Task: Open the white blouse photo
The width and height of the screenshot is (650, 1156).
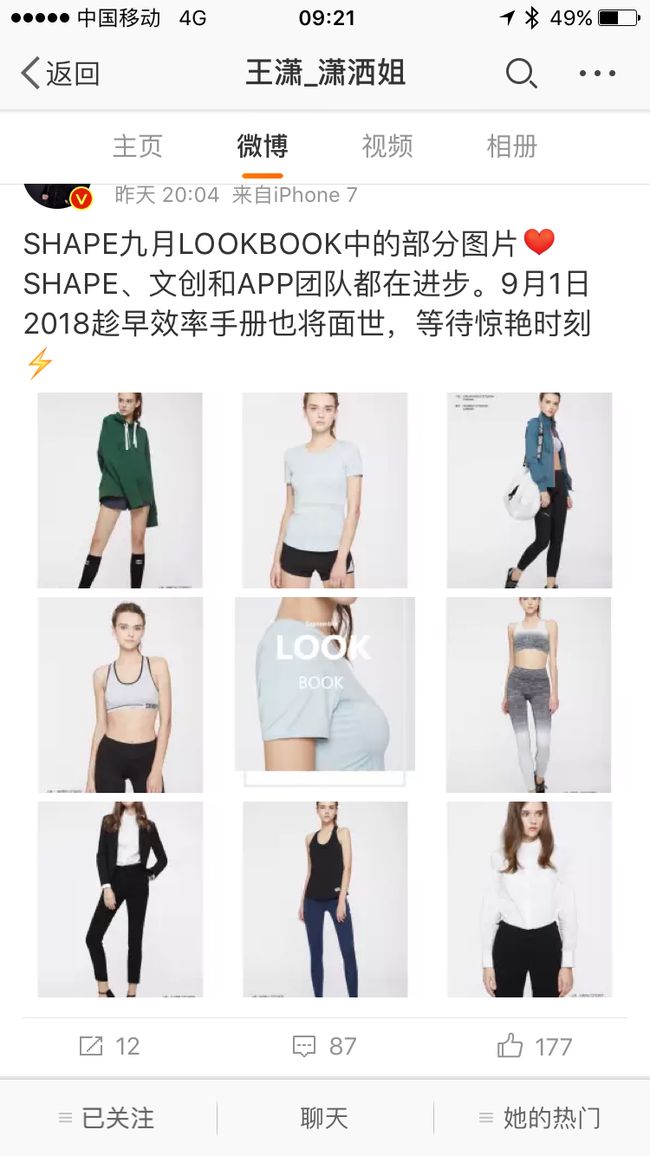Action: (x=529, y=899)
